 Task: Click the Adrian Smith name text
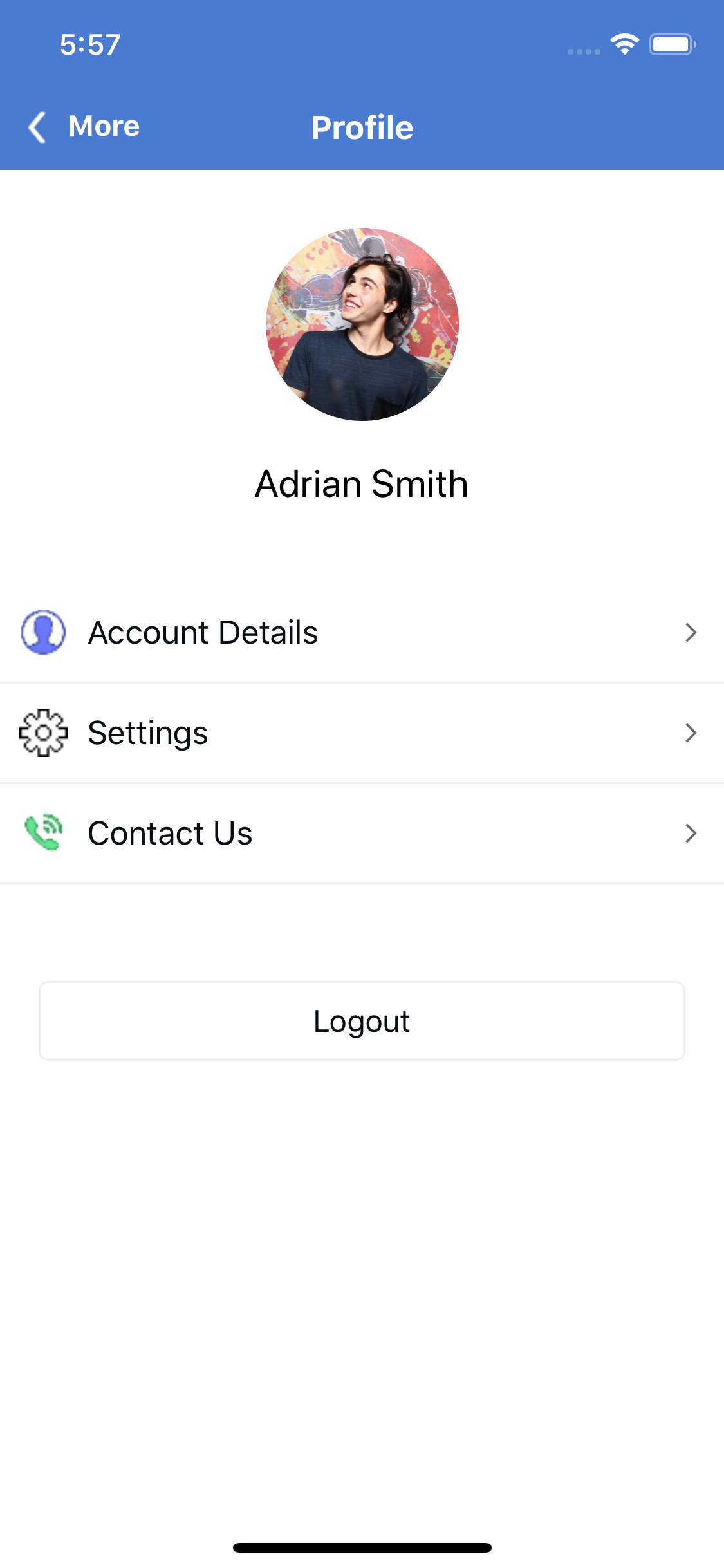(362, 484)
